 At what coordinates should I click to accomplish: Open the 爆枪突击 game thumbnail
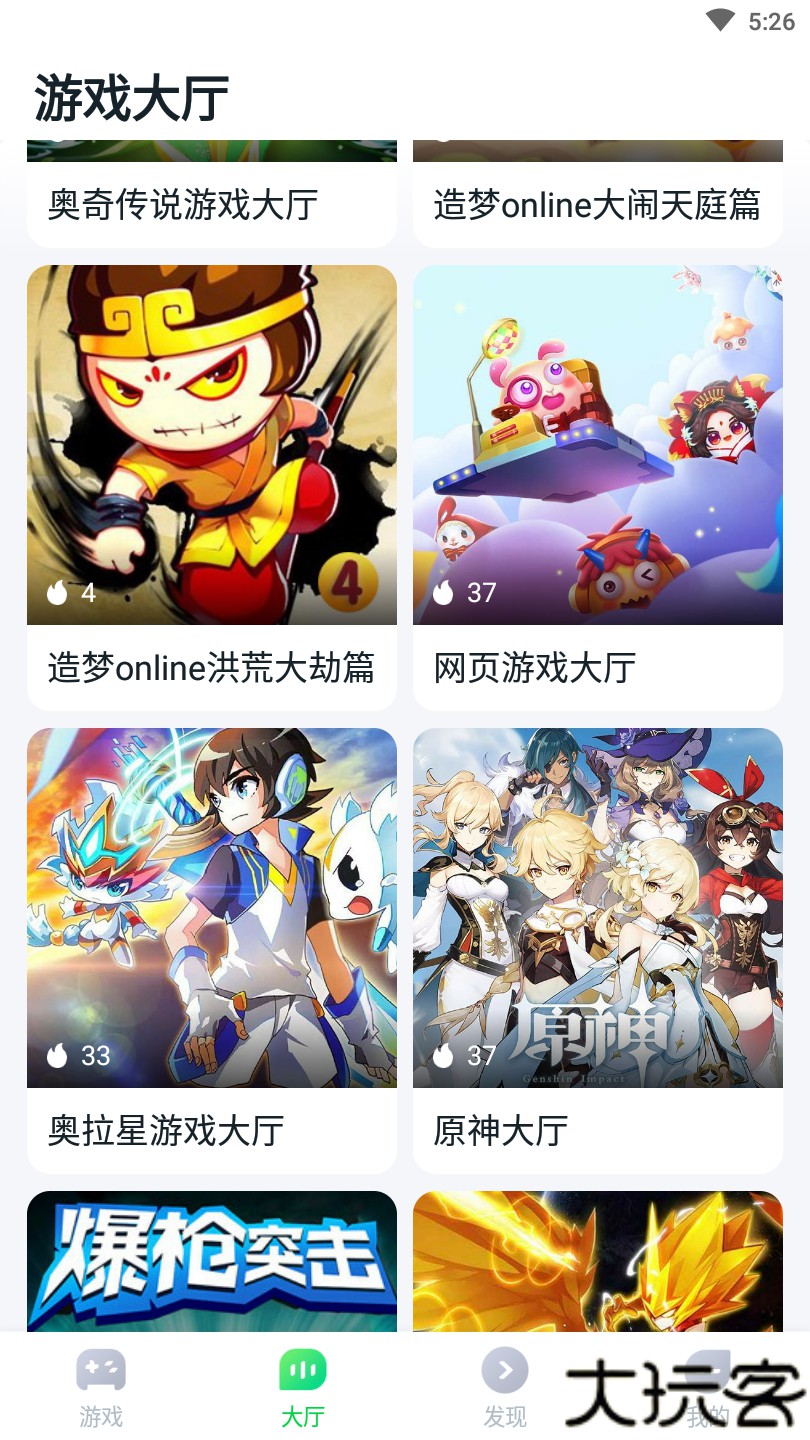[x=212, y=1260]
